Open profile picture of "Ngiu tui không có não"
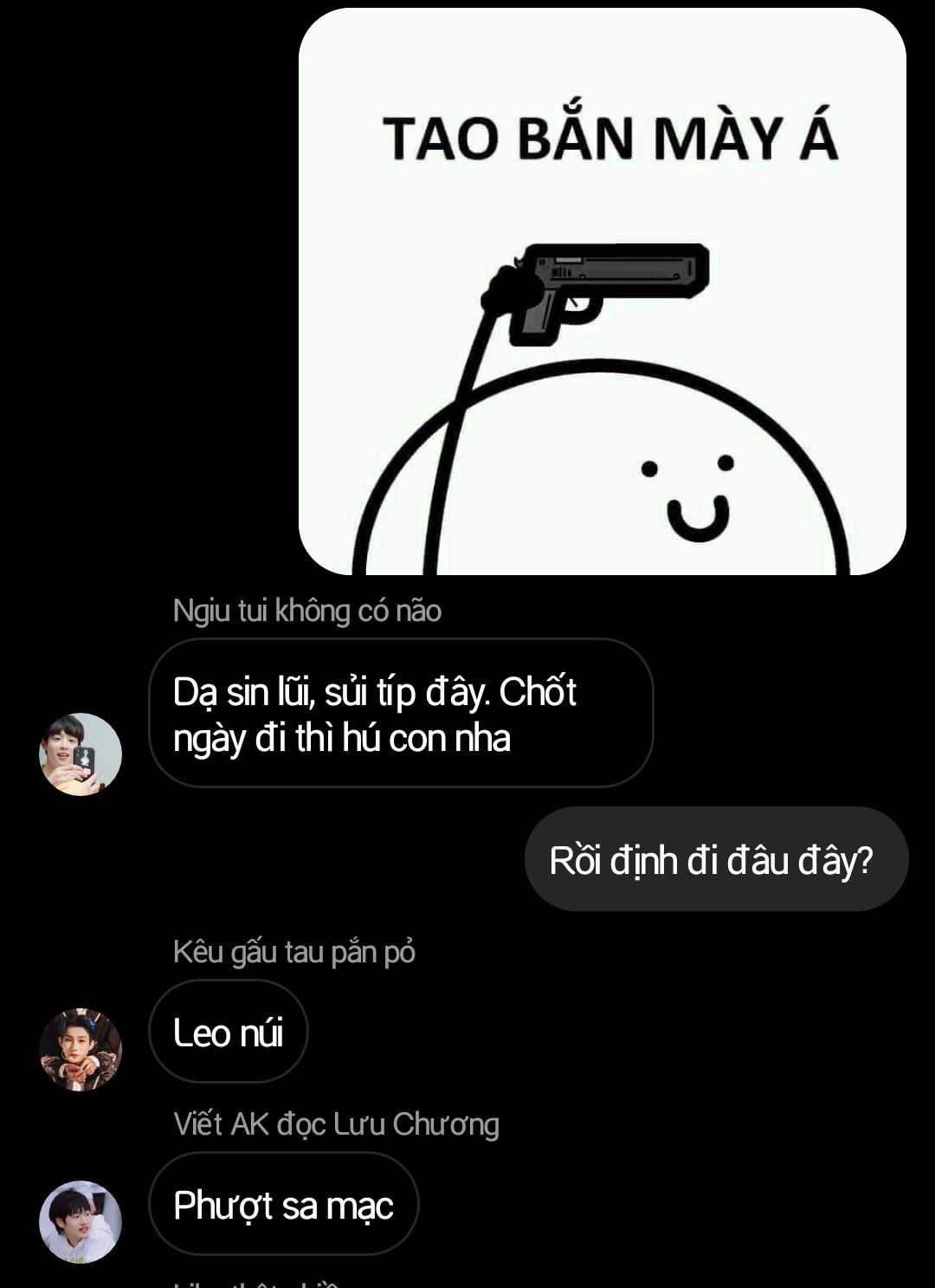This screenshot has width=935, height=1288. tap(81, 754)
